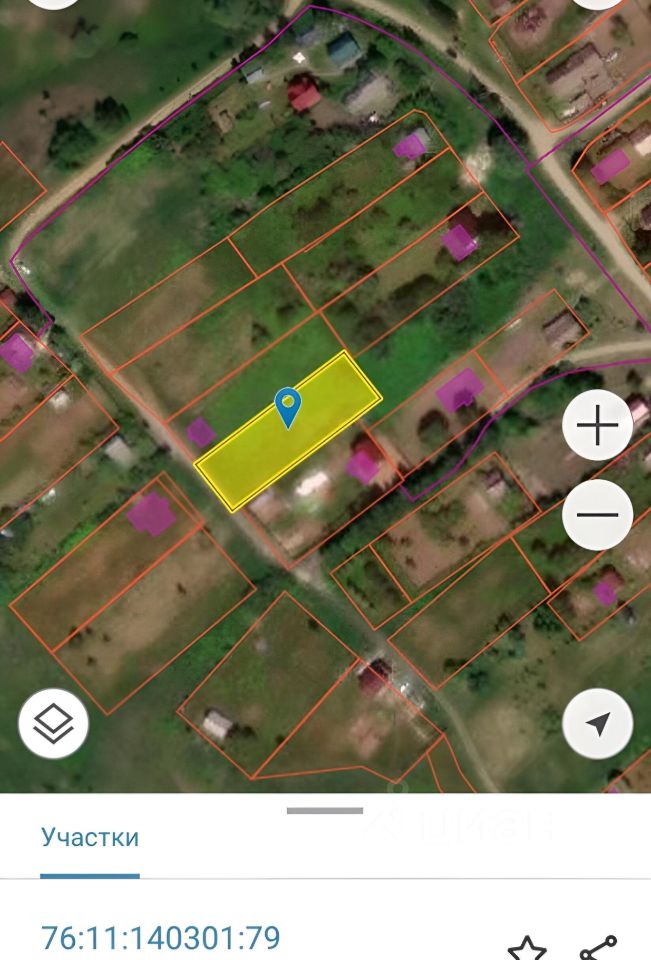This screenshot has height=960, width=651.
Task: Zoom out of the map
Action: tap(598, 516)
